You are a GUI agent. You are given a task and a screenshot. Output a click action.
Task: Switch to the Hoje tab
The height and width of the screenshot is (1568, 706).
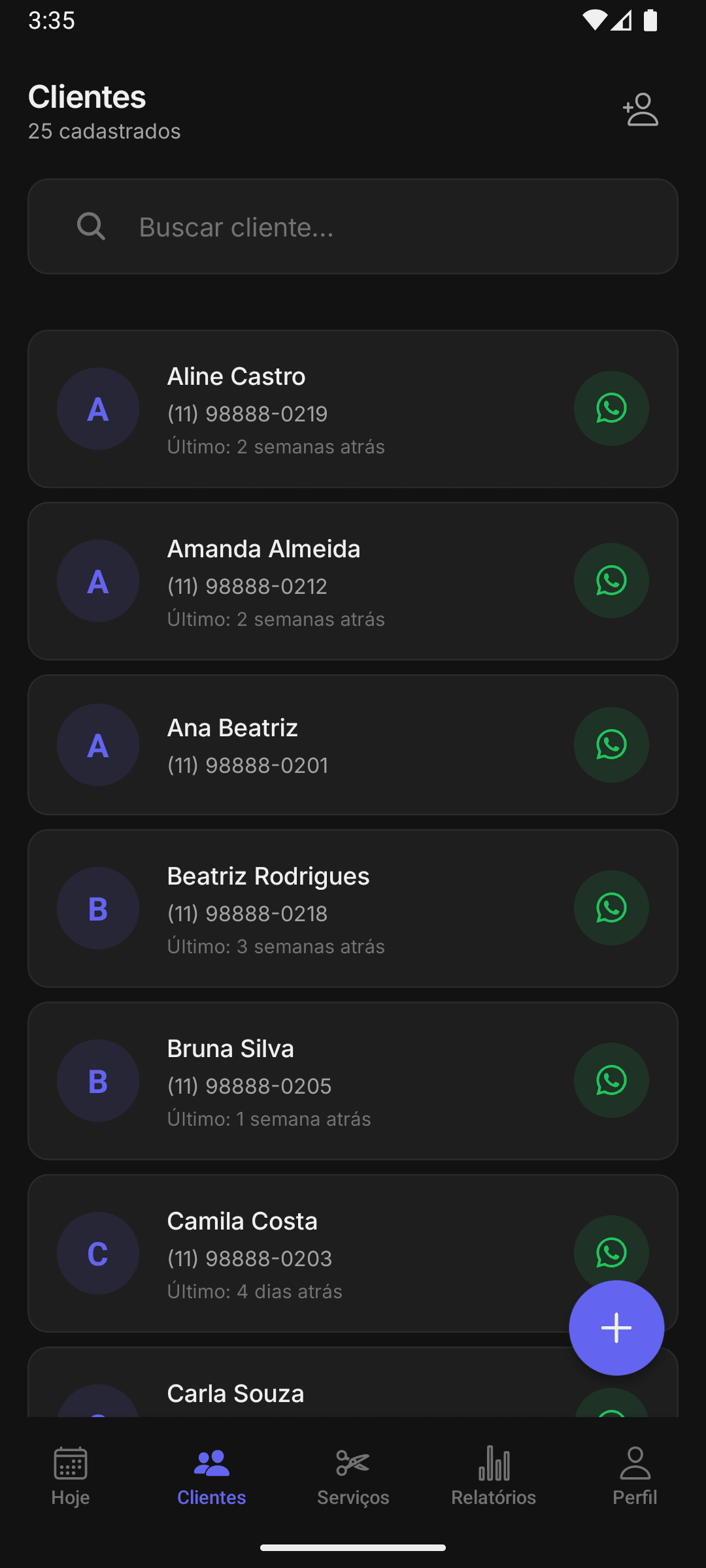pyautogui.click(x=70, y=1477)
